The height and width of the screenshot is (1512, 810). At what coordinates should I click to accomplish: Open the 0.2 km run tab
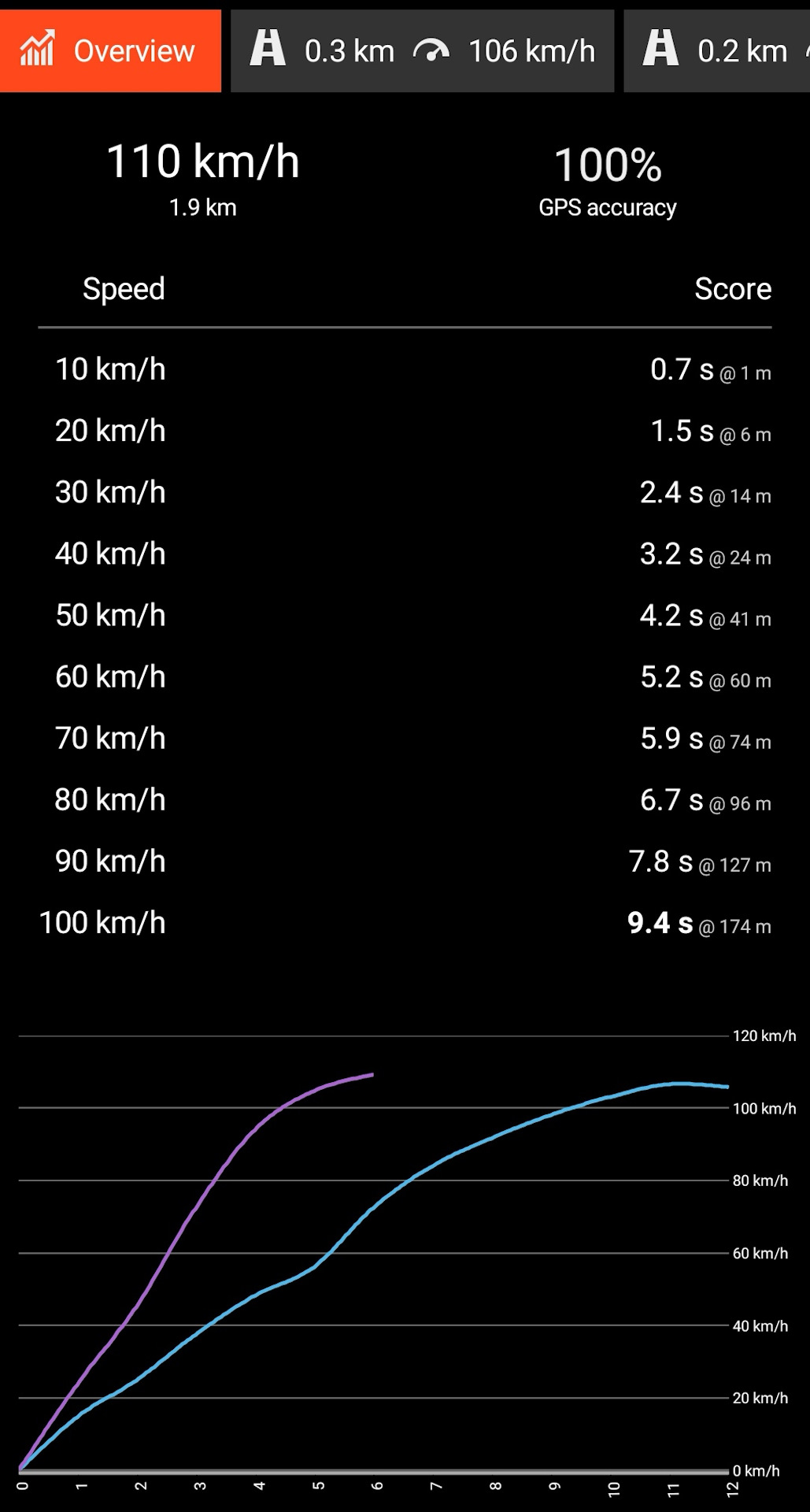(x=716, y=51)
